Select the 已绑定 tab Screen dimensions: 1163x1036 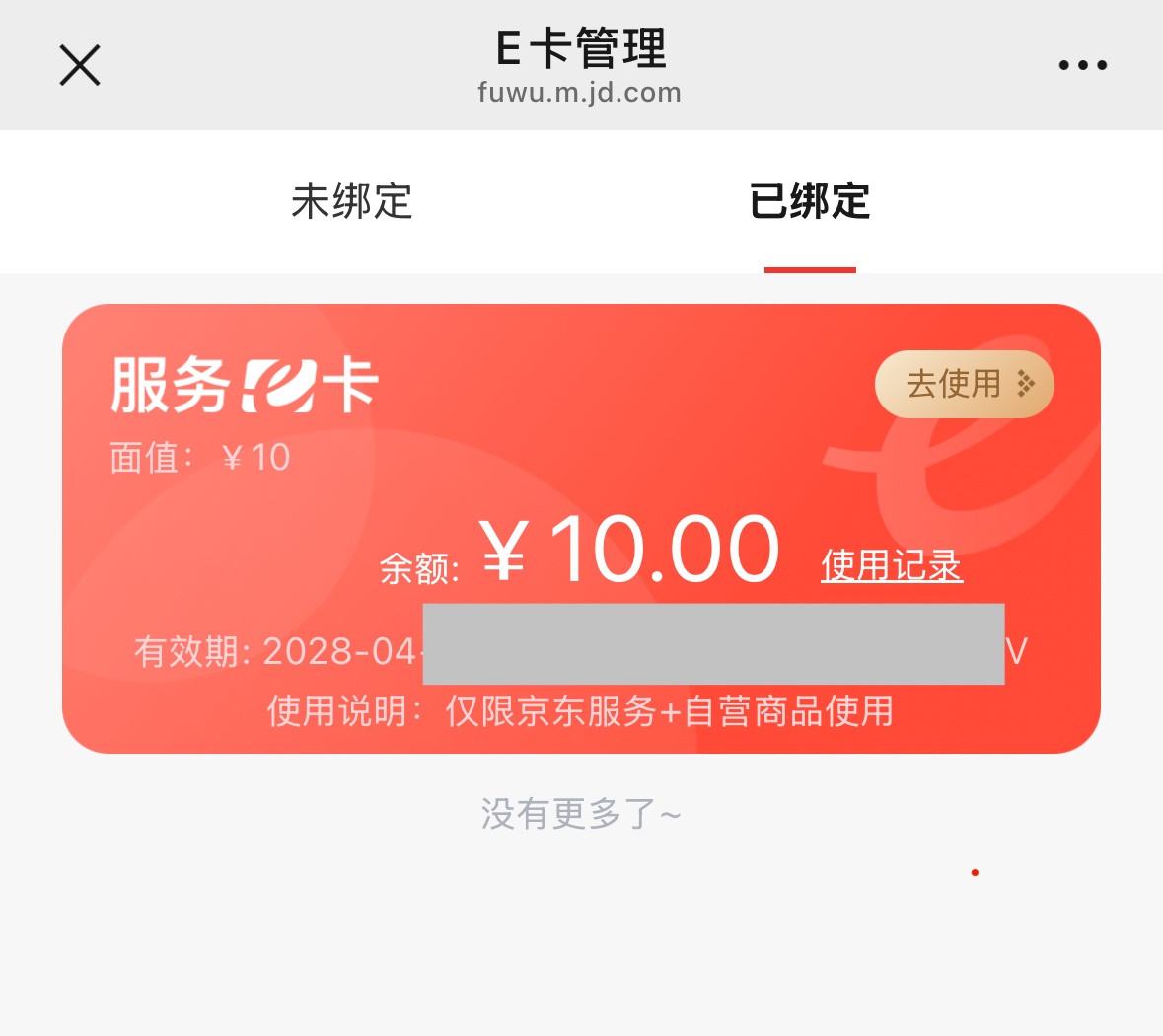click(810, 202)
